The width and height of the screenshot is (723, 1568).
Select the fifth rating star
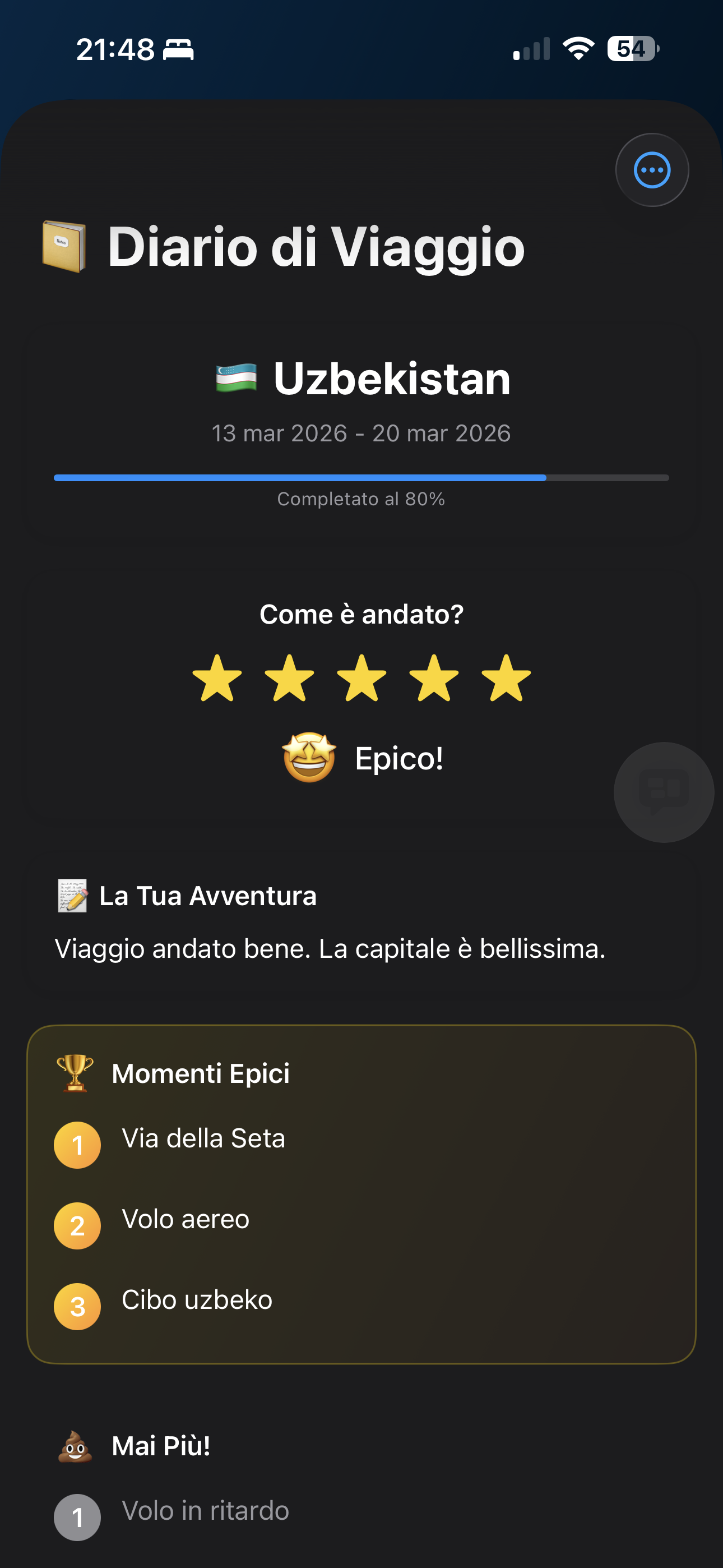coord(506,678)
